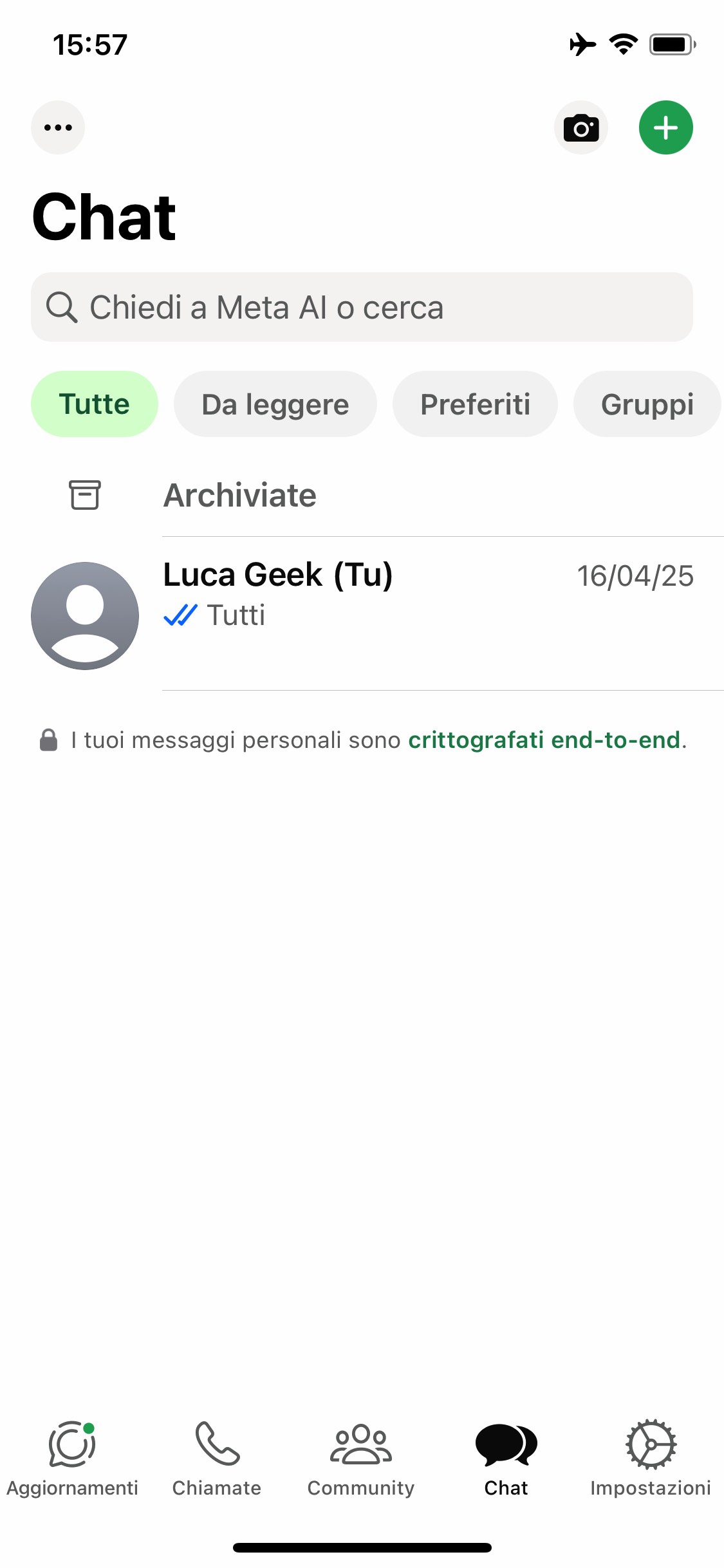The height and width of the screenshot is (1568, 724).
Task: Start a new chat with plus button
Action: (x=666, y=127)
